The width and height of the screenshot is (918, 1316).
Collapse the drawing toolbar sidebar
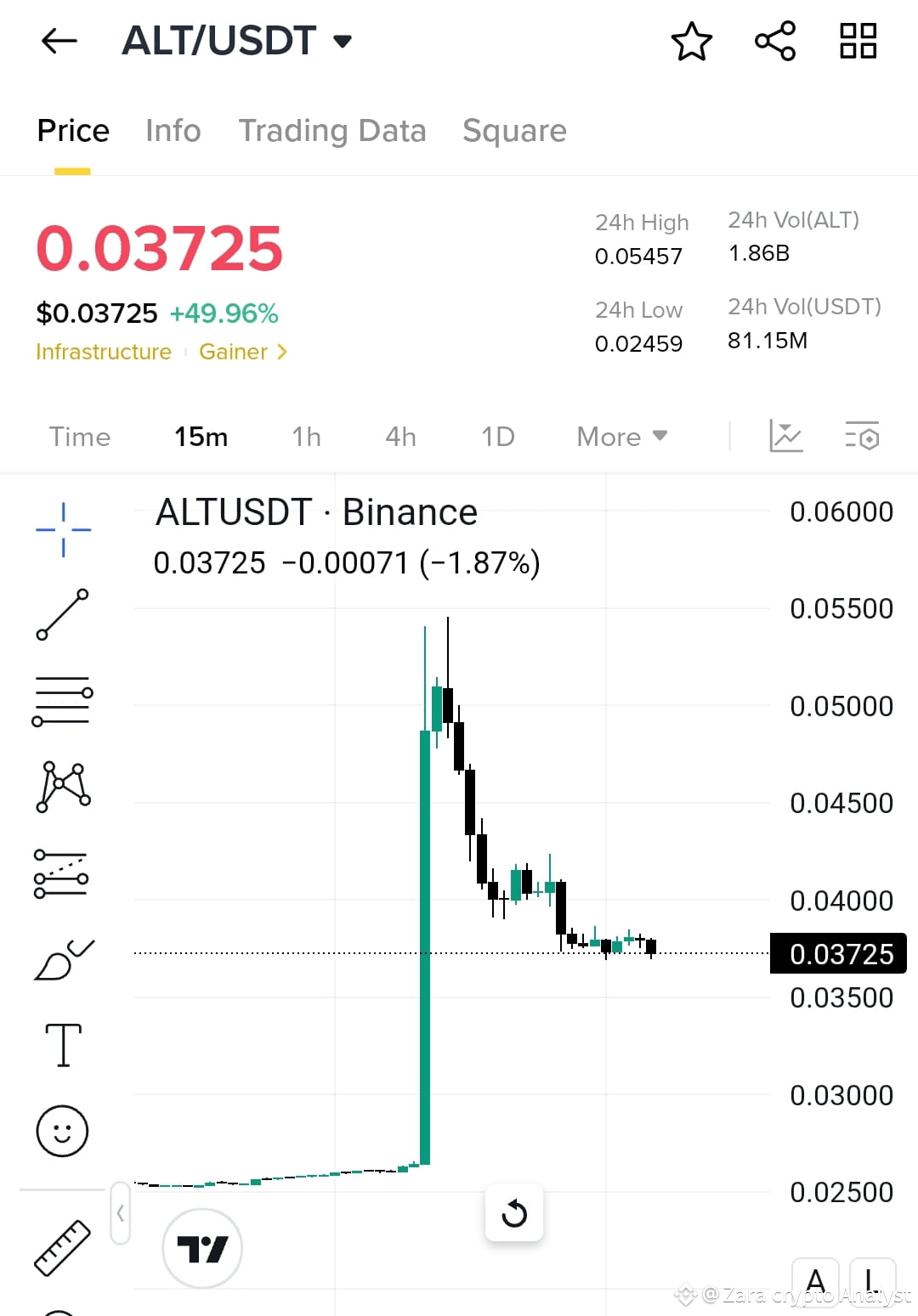click(120, 1213)
